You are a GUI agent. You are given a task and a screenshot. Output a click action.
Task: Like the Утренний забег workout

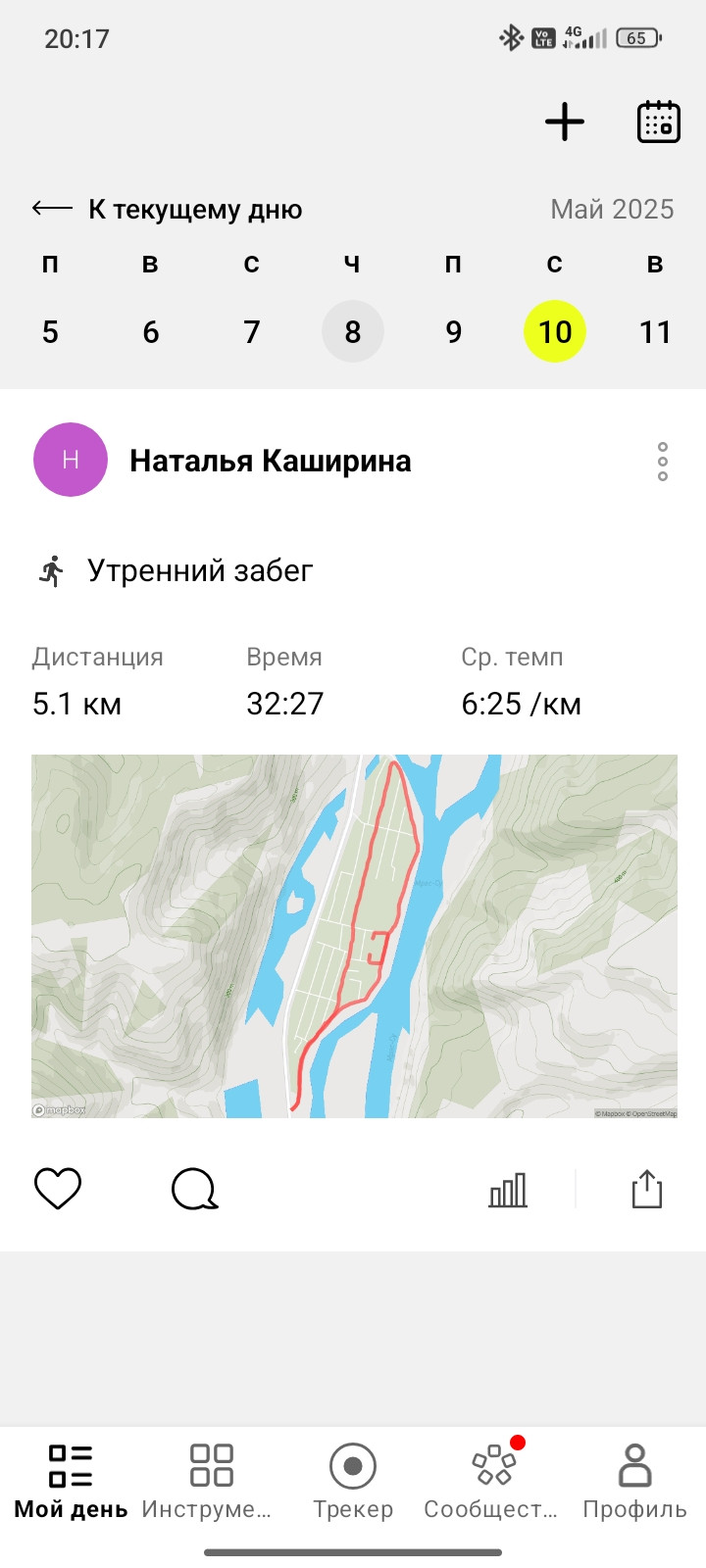[58, 1189]
